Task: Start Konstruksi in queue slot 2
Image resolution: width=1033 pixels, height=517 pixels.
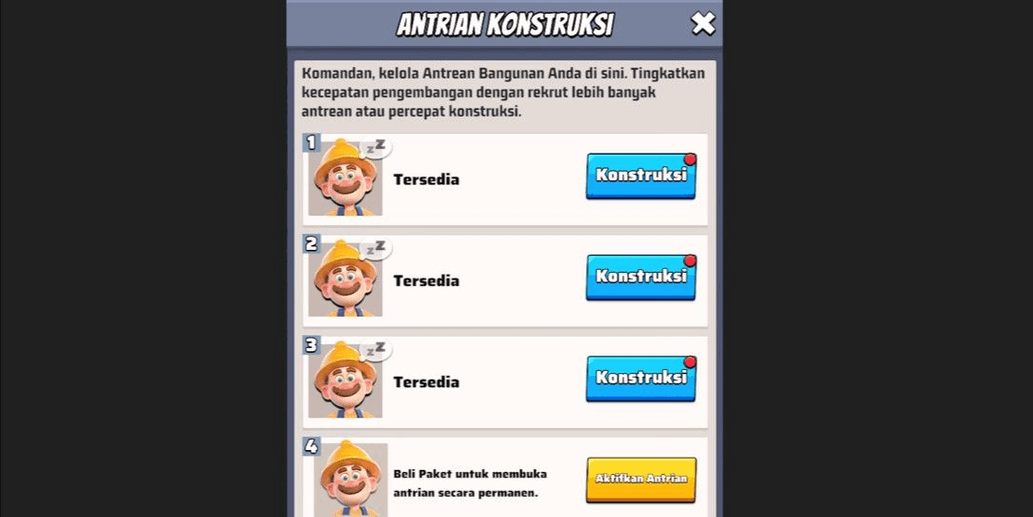Action: pyautogui.click(x=640, y=276)
